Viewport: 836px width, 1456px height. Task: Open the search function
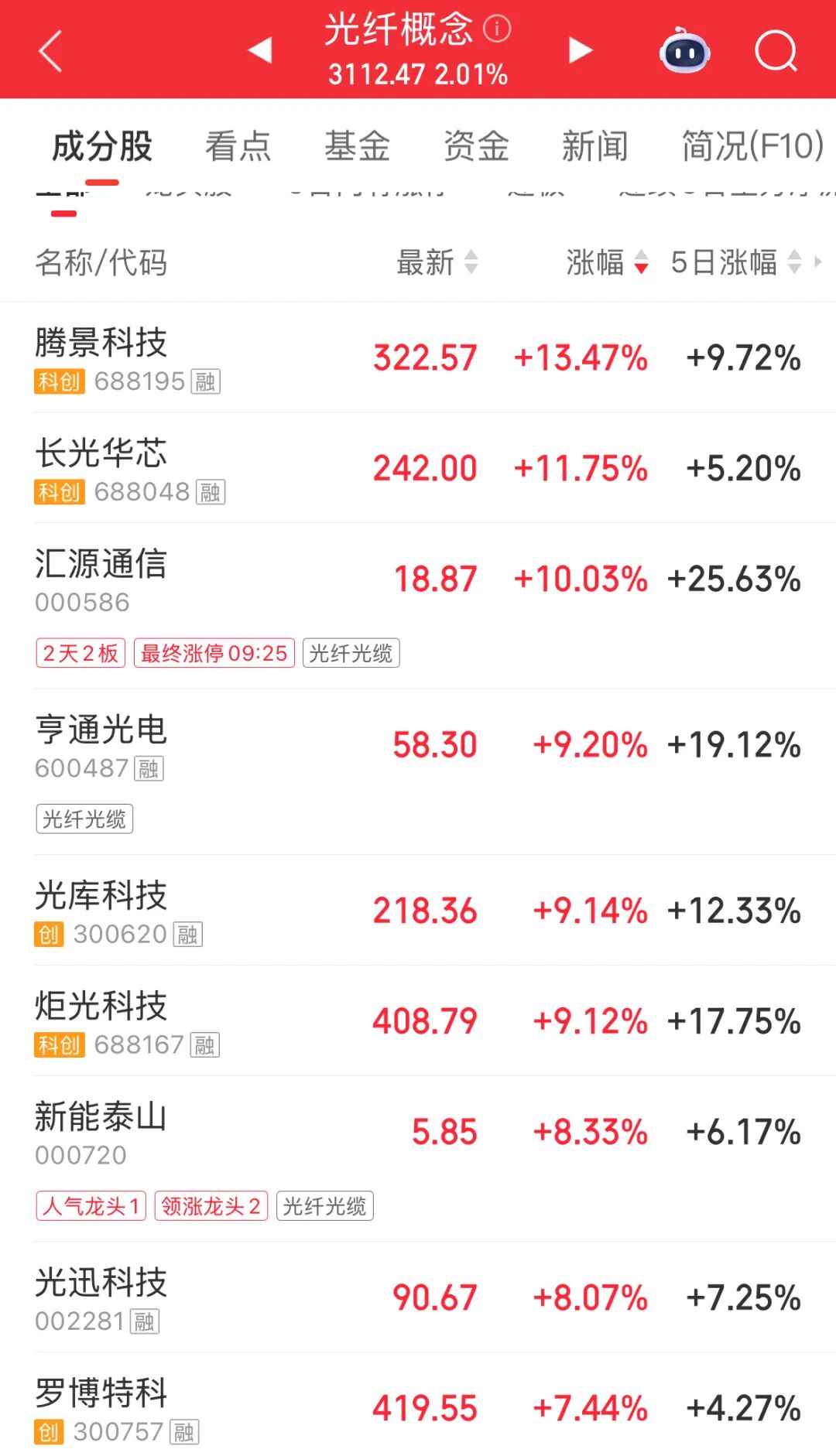pyautogui.click(x=776, y=51)
